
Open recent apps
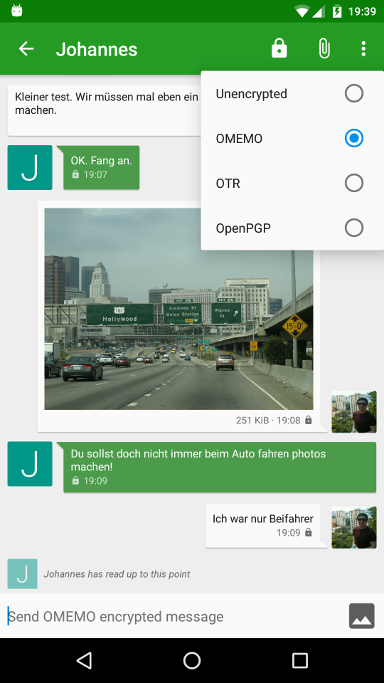(300, 660)
